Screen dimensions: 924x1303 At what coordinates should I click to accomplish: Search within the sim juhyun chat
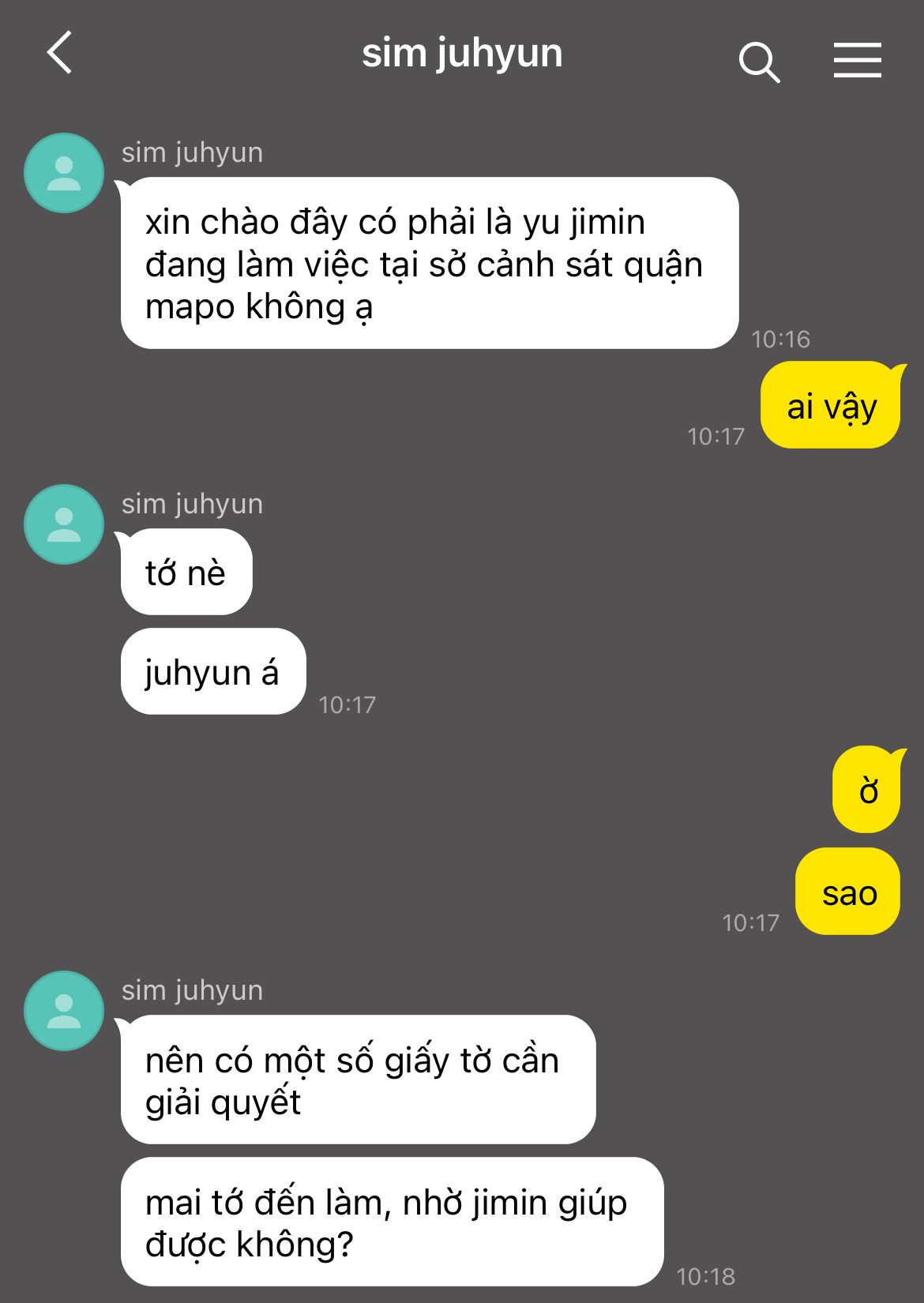[759, 62]
